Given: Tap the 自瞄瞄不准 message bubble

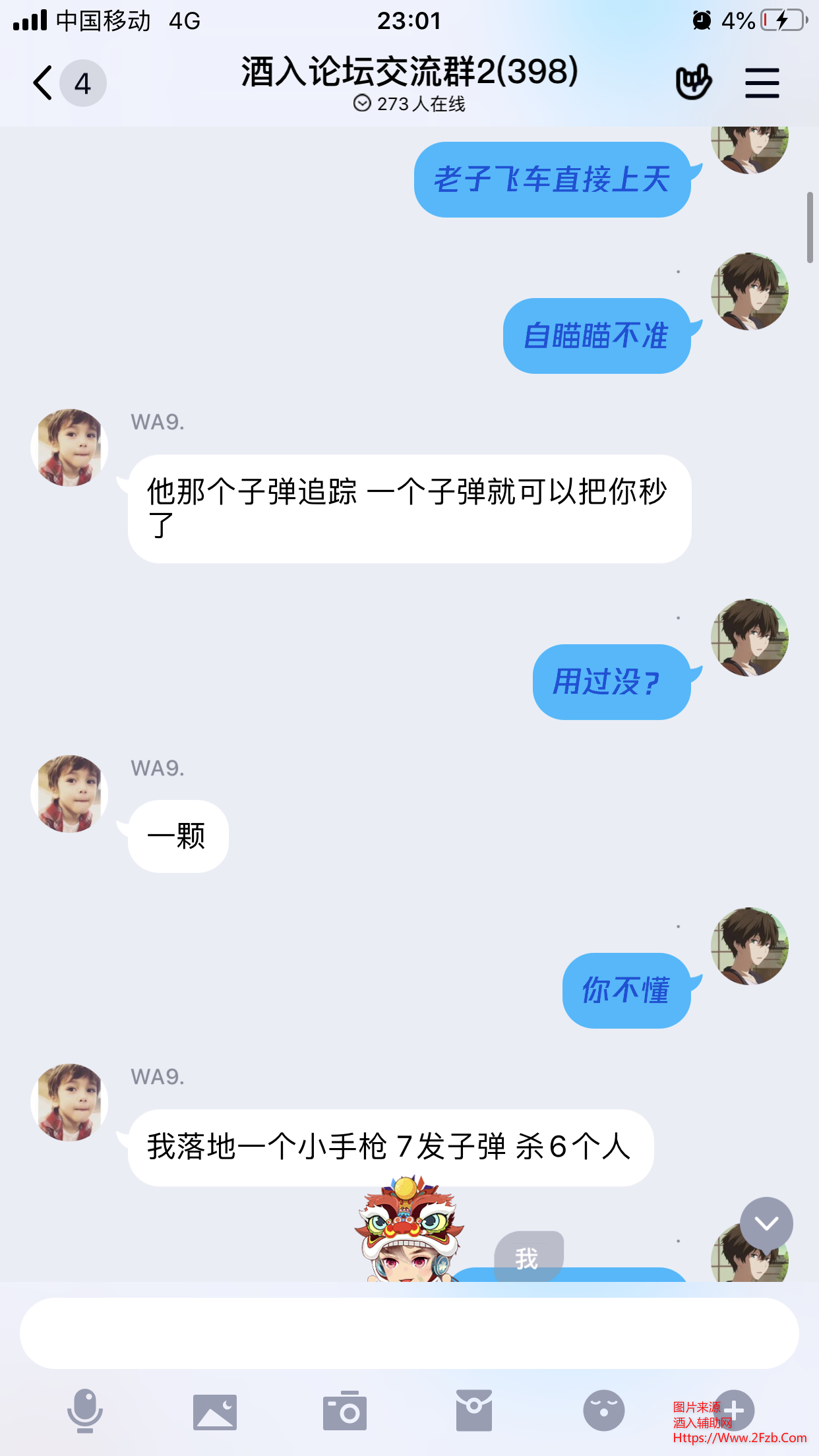Looking at the screenshot, I should [x=596, y=336].
